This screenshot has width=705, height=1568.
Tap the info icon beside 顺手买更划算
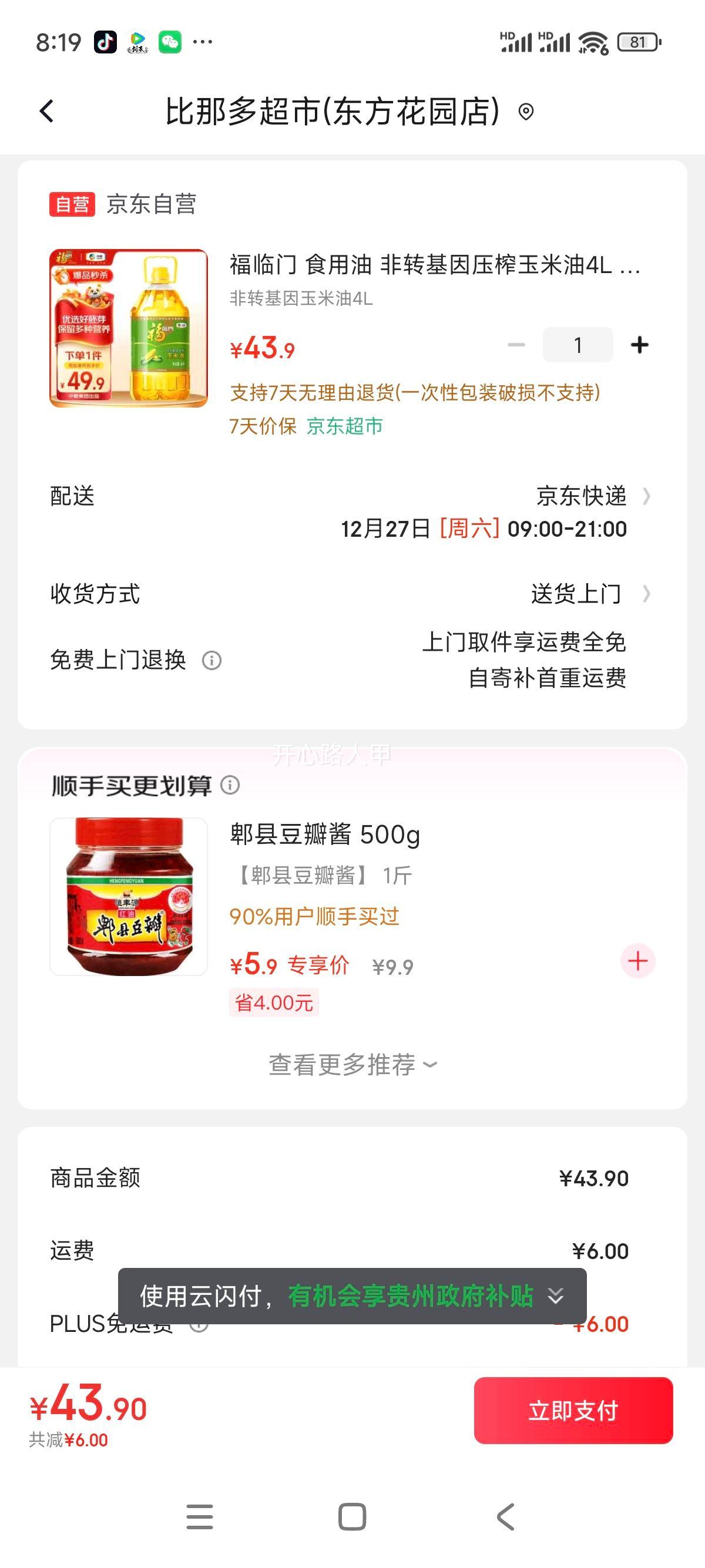point(231,786)
